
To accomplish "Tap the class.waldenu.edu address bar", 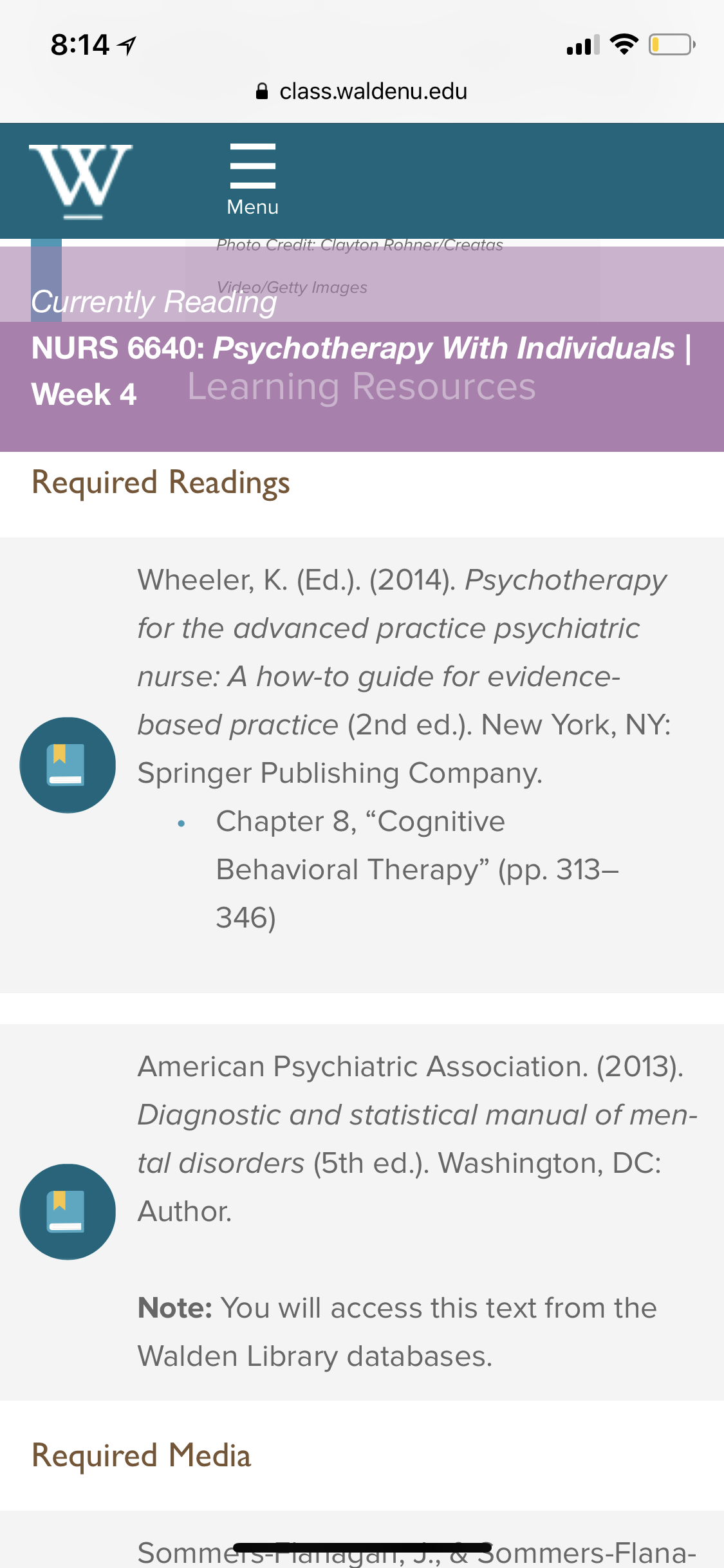I will click(x=362, y=91).
